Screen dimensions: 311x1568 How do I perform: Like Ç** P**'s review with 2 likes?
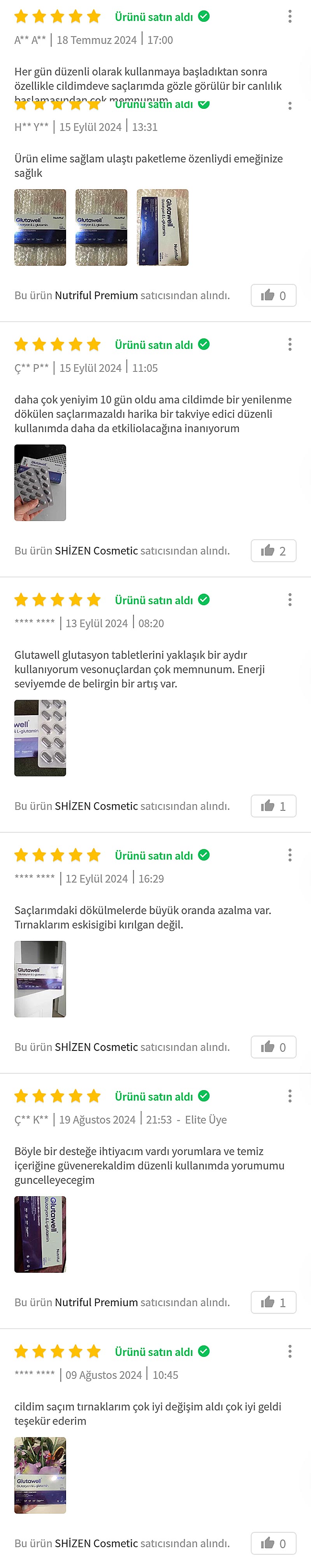tap(273, 551)
